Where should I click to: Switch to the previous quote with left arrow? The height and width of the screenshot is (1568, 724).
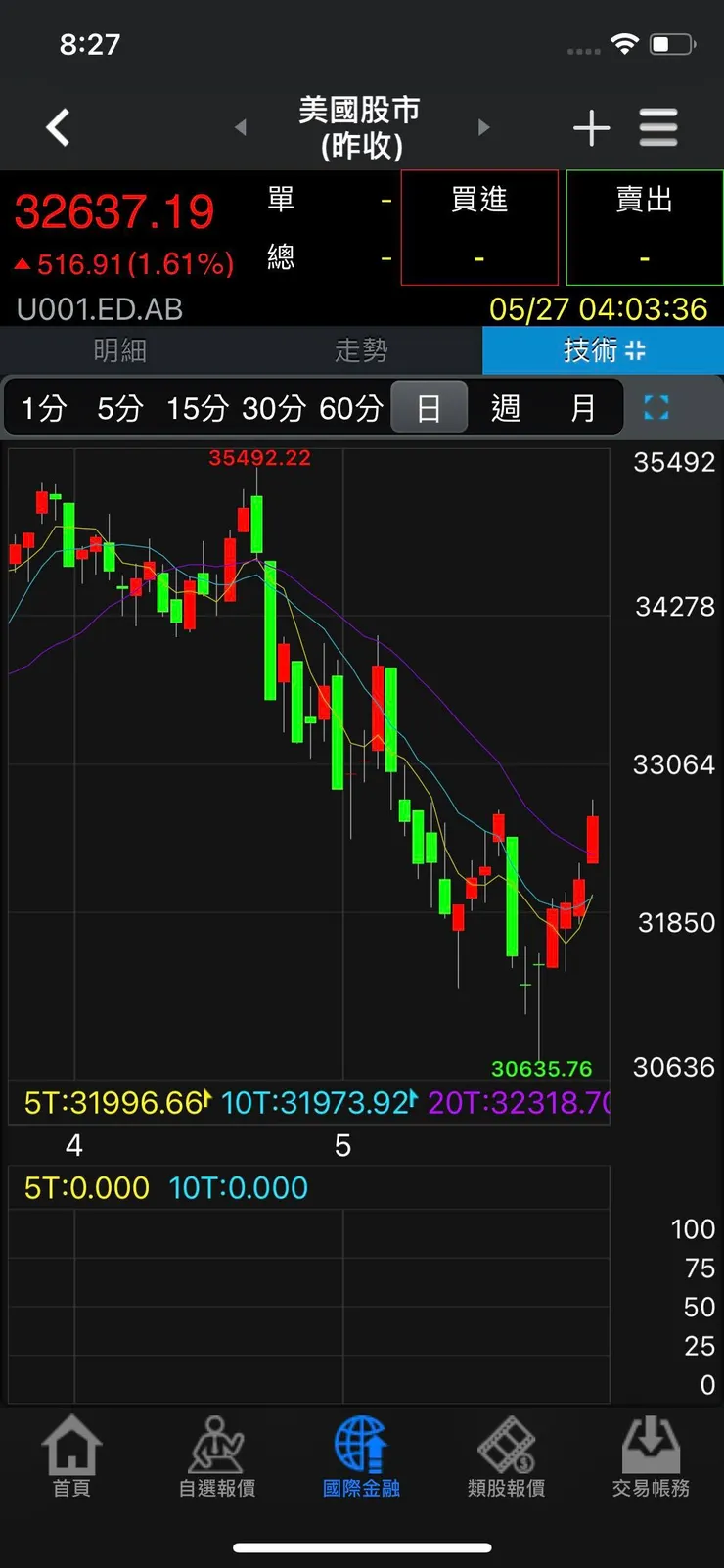[241, 127]
